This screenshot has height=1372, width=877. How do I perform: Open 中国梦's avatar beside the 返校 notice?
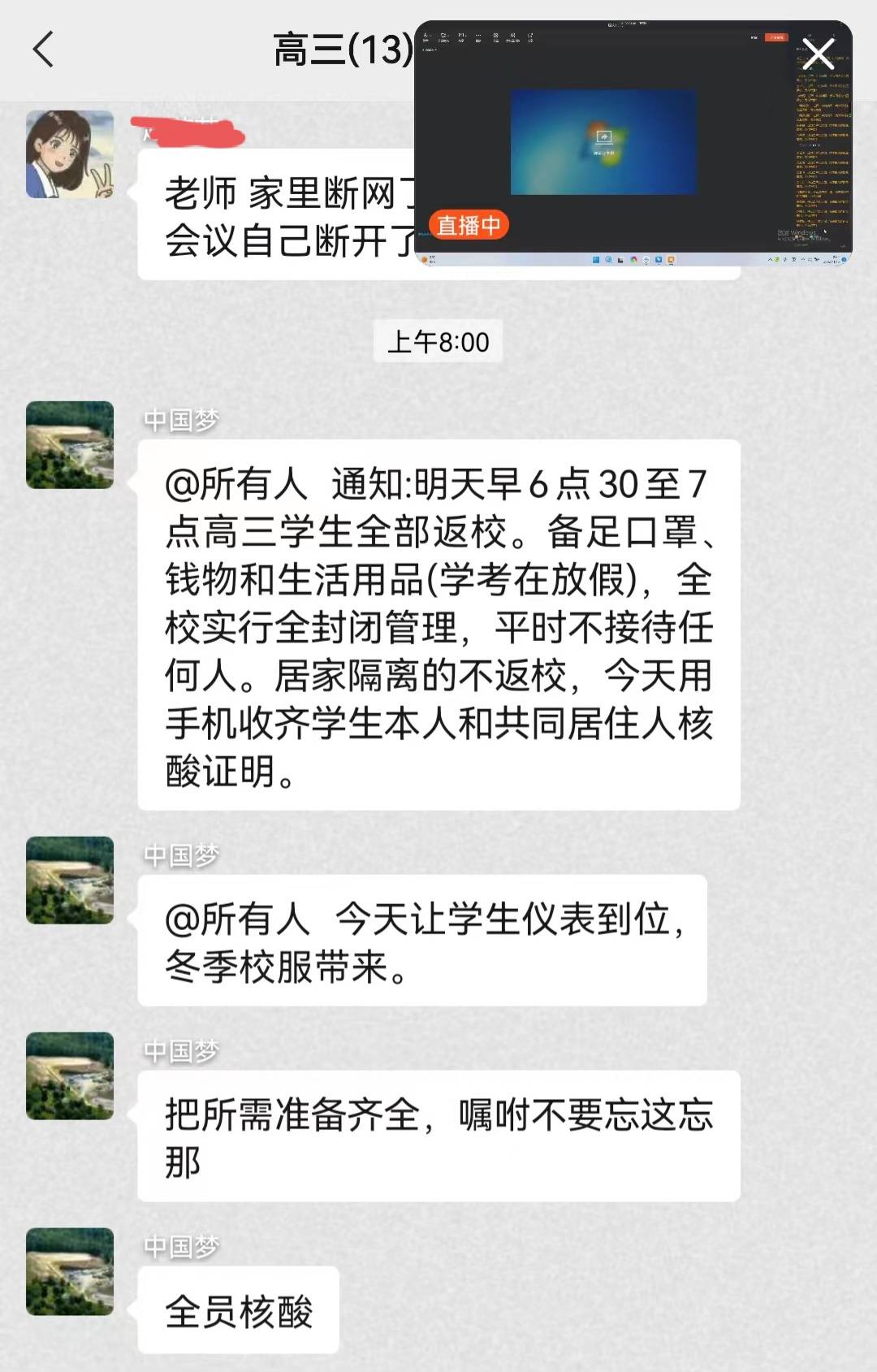(x=70, y=445)
